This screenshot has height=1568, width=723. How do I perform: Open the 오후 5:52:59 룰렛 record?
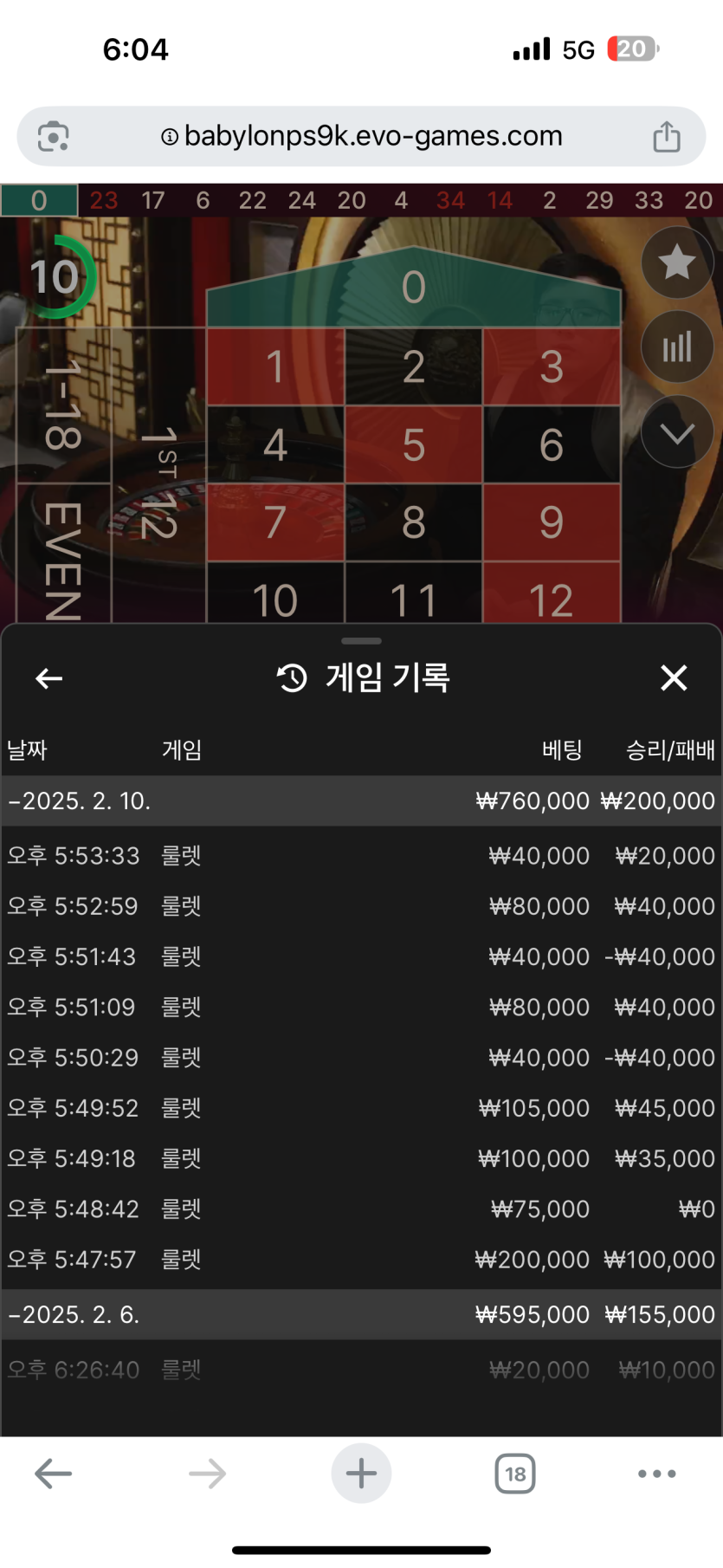click(x=361, y=906)
